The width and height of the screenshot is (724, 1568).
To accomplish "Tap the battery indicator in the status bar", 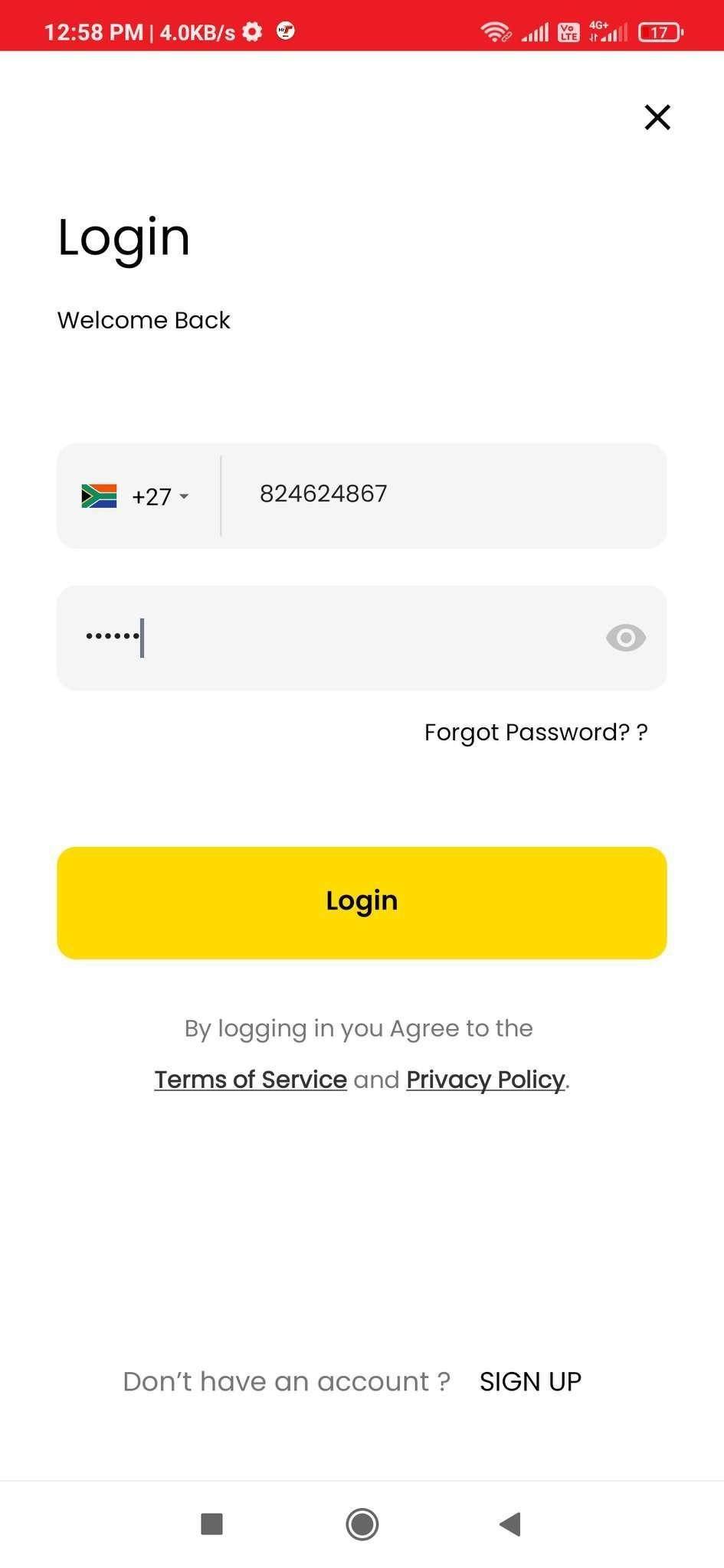I will click(x=659, y=31).
